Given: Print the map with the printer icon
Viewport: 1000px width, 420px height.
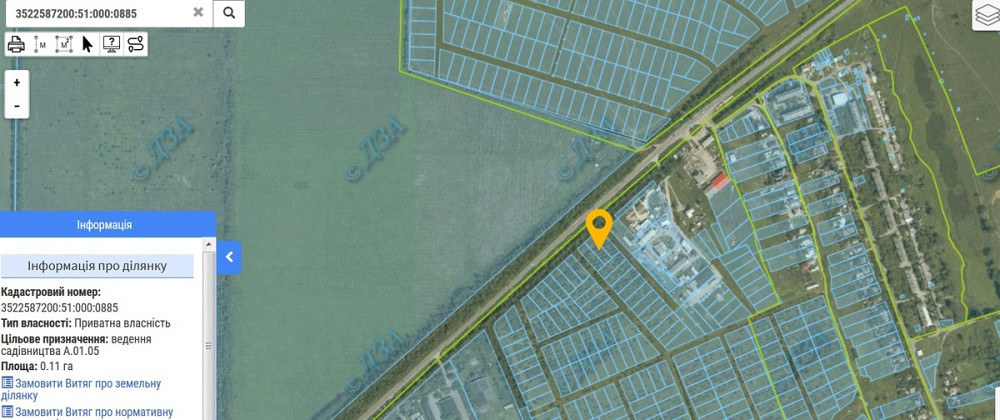Looking at the screenshot, I should (x=17, y=44).
